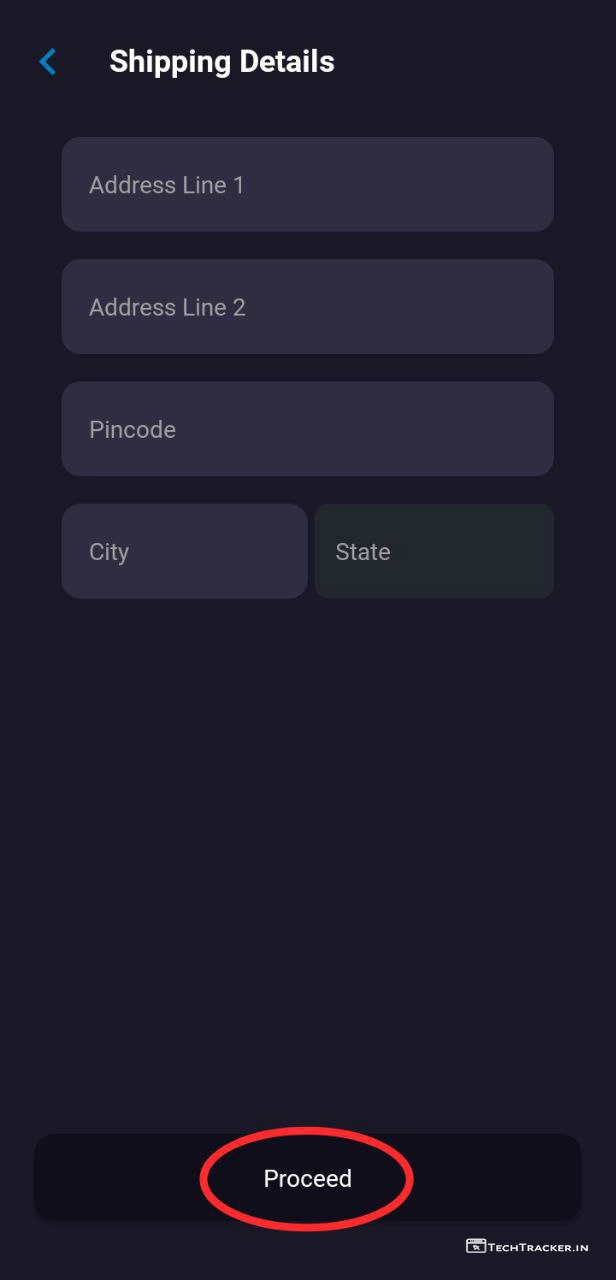This screenshot has height=1280, width=616.
Task: Go back from Shipping Details
Action: point(47,62)
